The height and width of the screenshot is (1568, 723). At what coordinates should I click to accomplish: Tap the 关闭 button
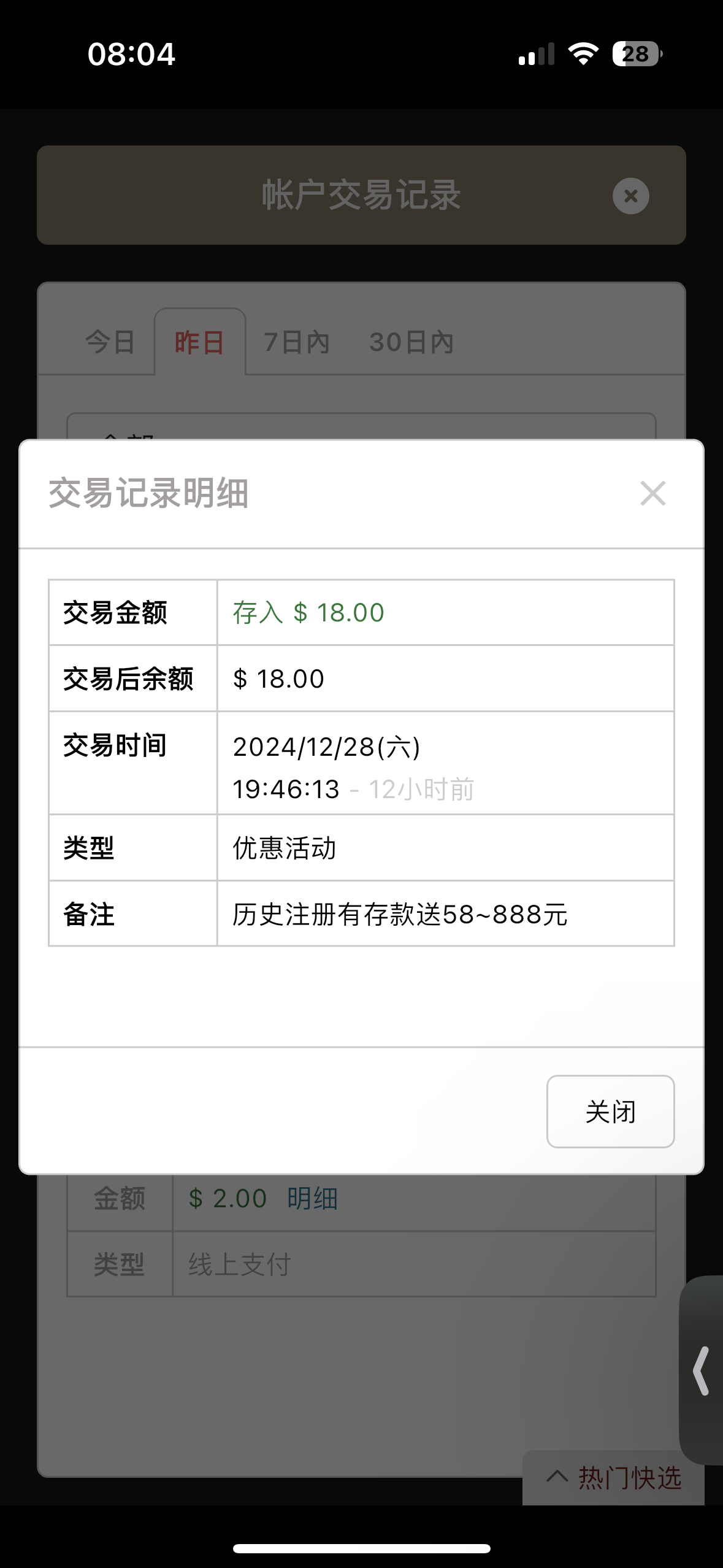tap(610, 1112)
